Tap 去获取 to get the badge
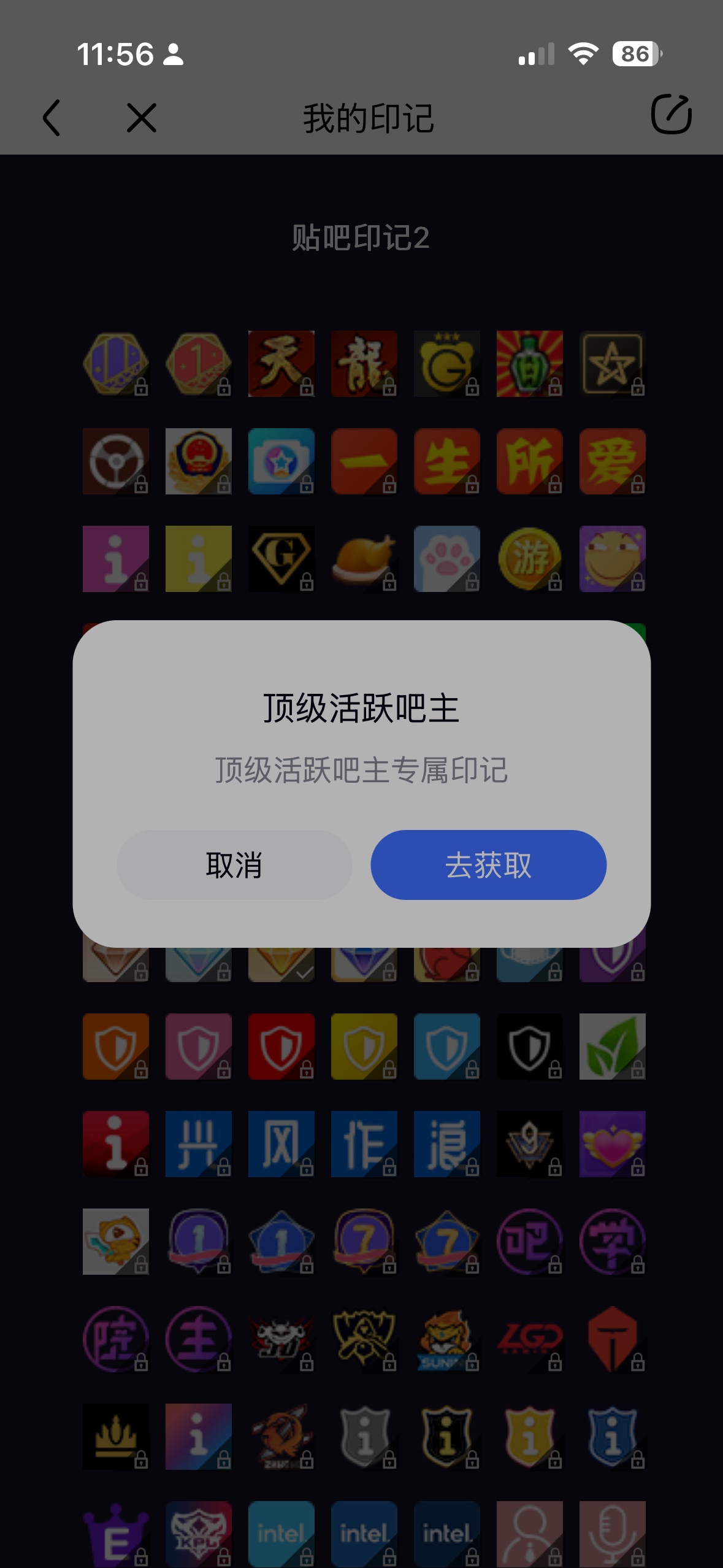The width and height of the screenshot is (723, 1568). [488, 864]
